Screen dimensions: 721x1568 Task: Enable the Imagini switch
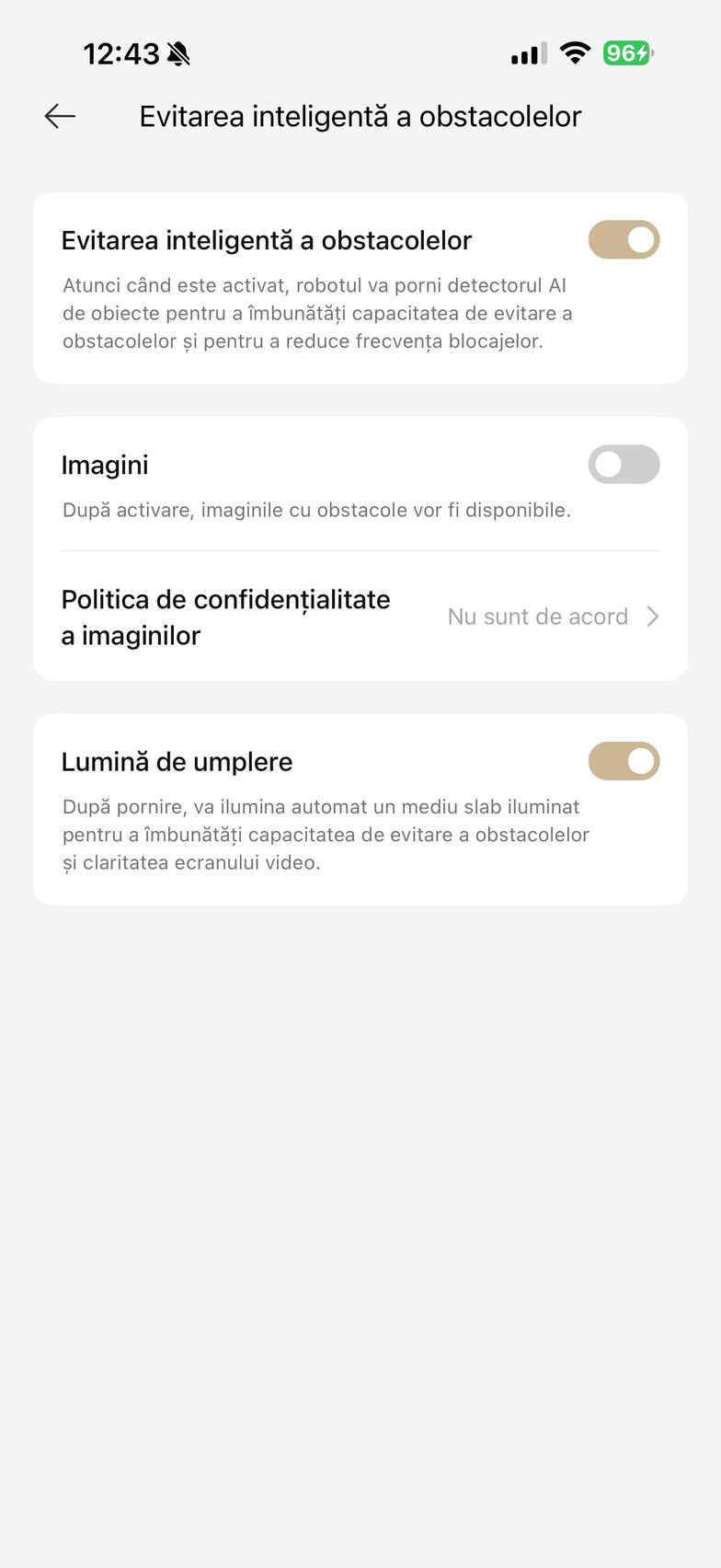[624, 465]
